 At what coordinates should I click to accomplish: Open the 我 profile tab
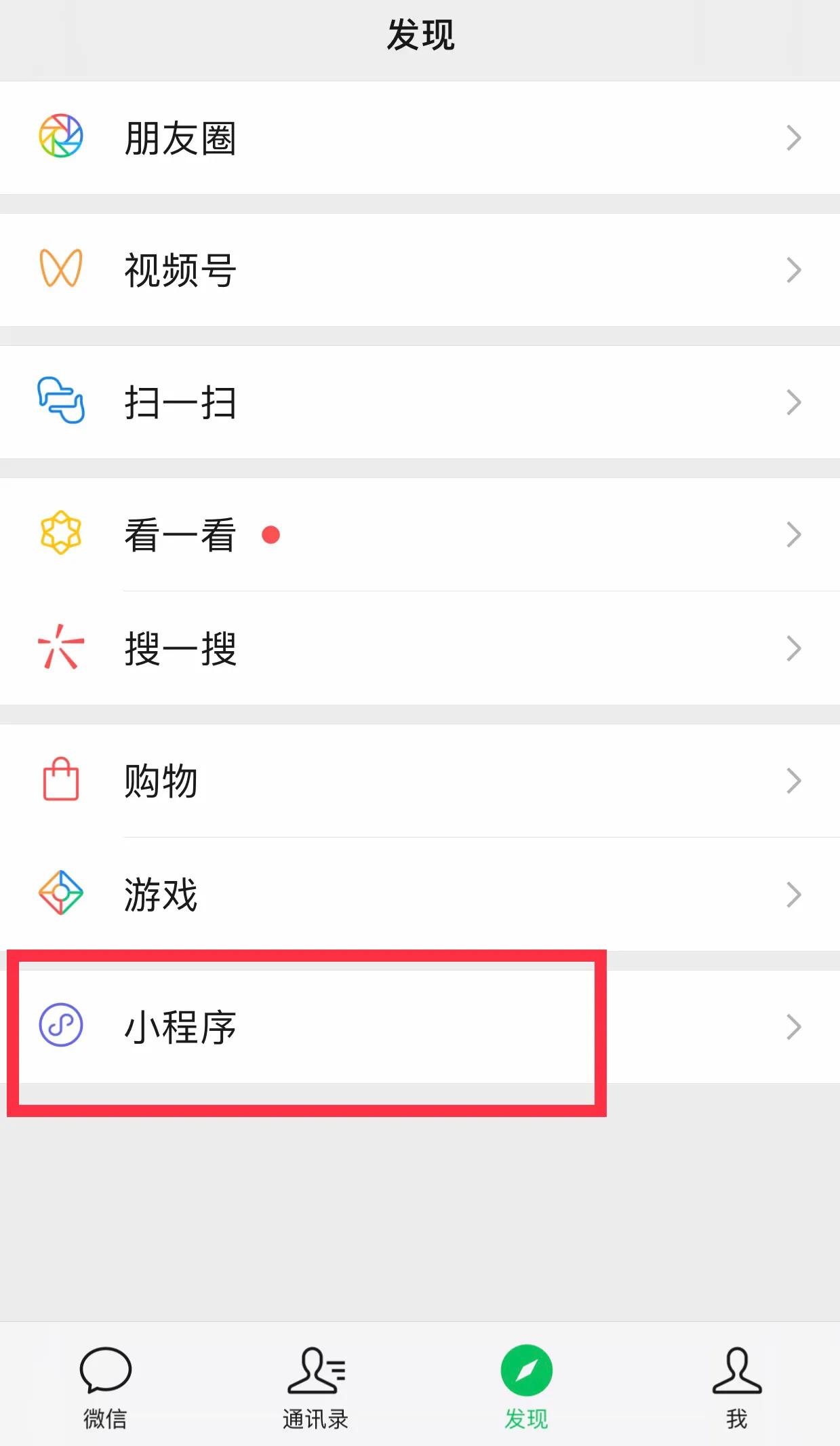pyautogui.click(x=735, y=1384)
